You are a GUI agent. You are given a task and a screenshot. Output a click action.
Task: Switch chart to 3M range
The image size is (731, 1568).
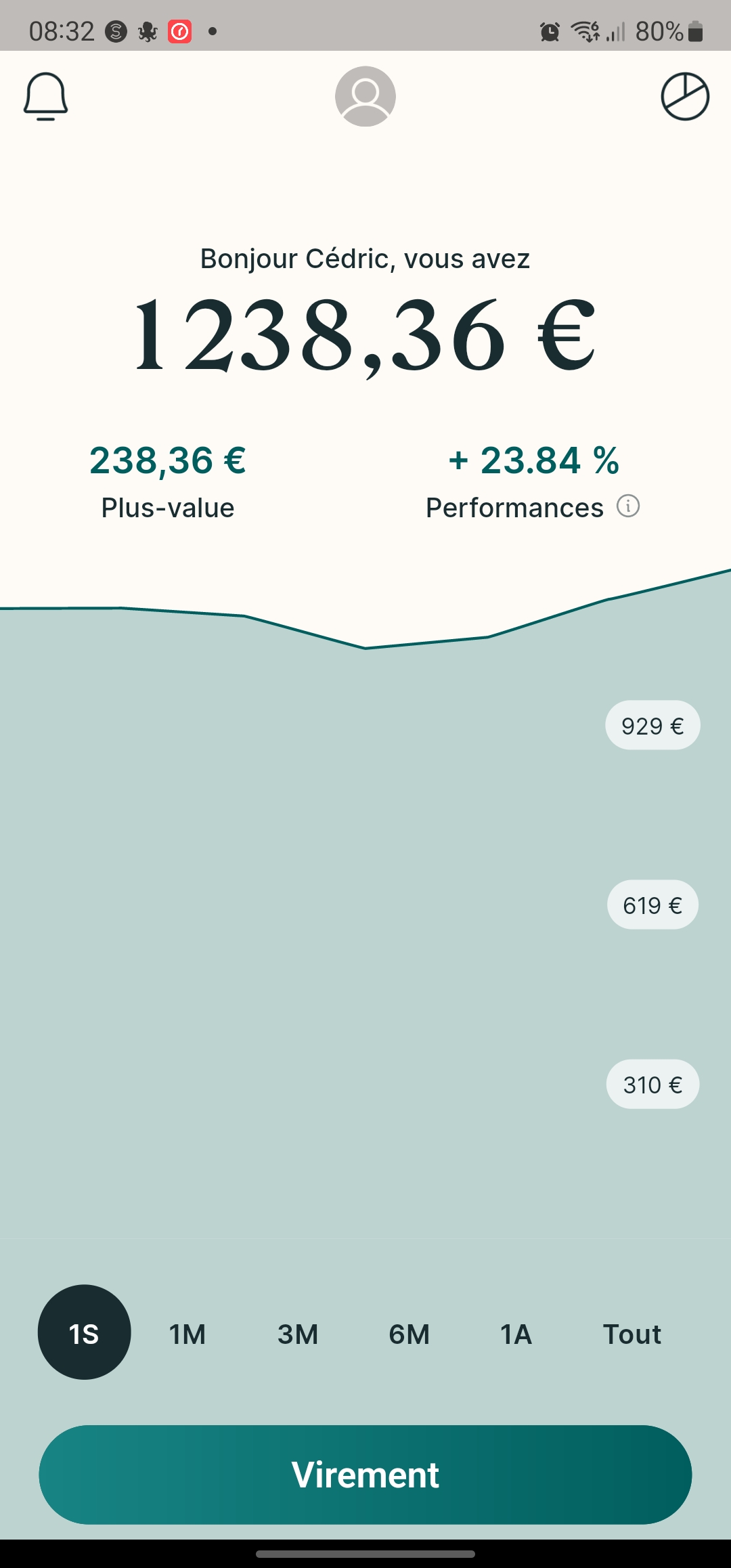coord(298,1334)
